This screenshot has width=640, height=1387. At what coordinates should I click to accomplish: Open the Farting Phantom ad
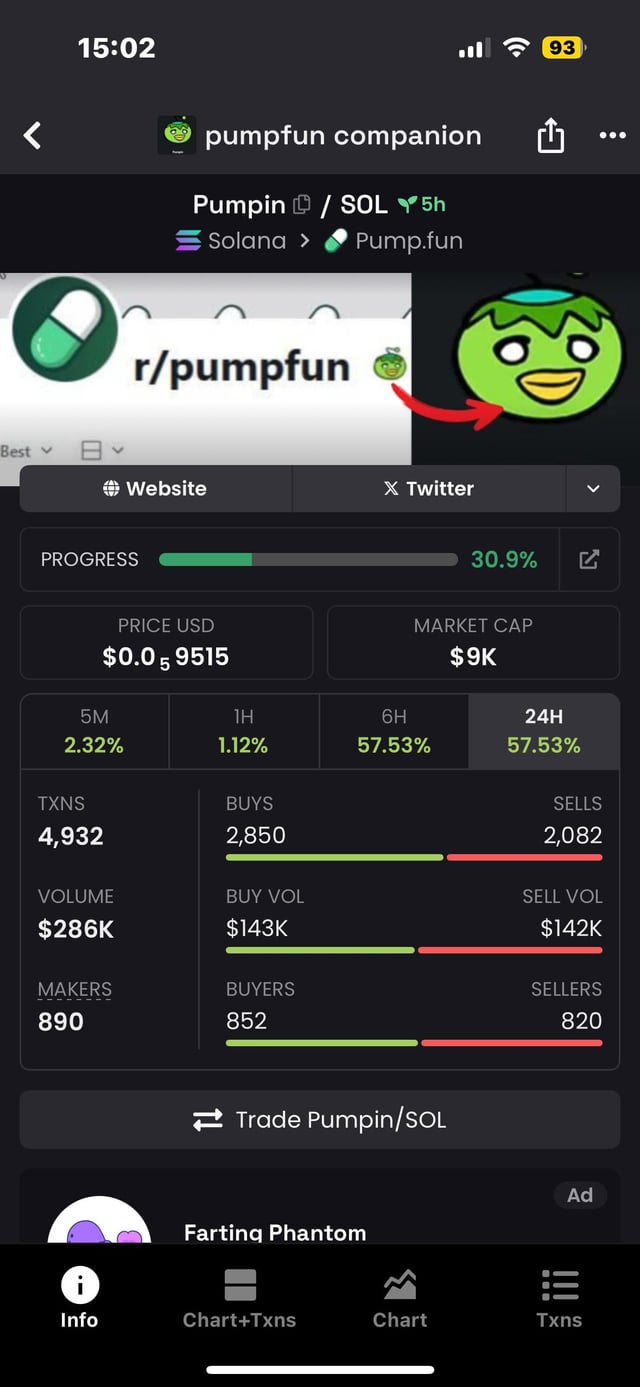pos(275,1231)
